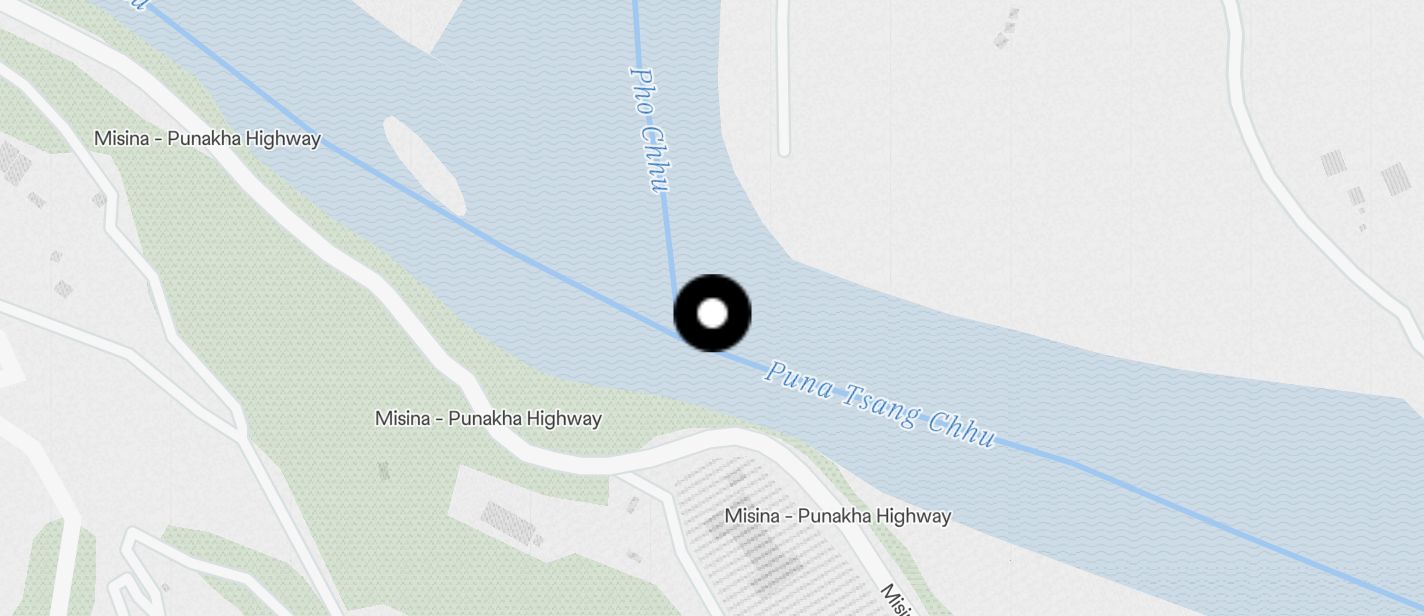
Task: Tap the black location marker on the river
Action: click(712, 313)
